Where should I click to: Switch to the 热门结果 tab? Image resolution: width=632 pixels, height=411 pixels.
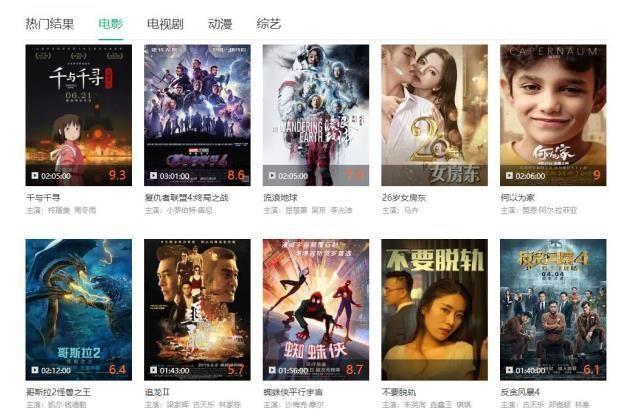(50, 23)
